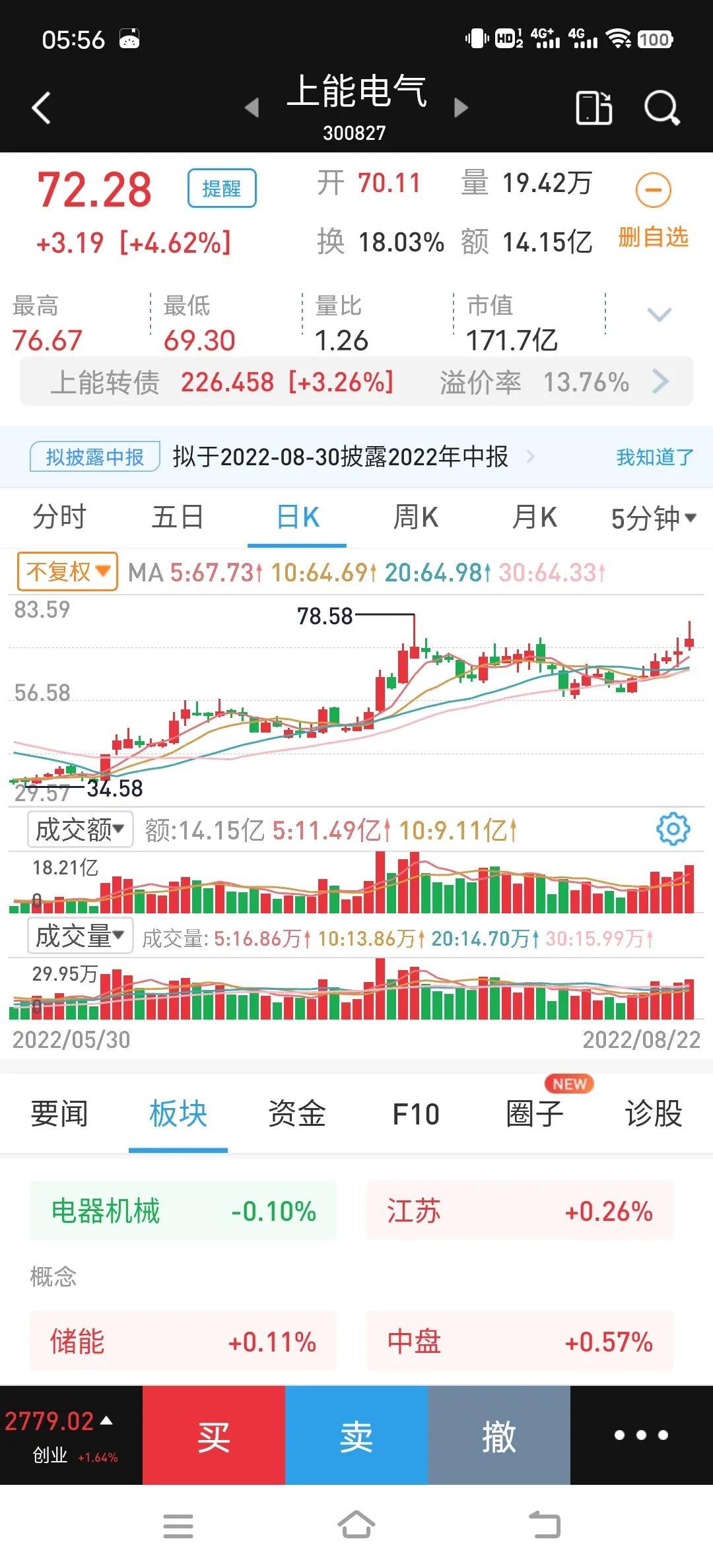Viewport: 713px width, 1568px height.
Task: Tap the system home button
Action: pos(356,1525)
